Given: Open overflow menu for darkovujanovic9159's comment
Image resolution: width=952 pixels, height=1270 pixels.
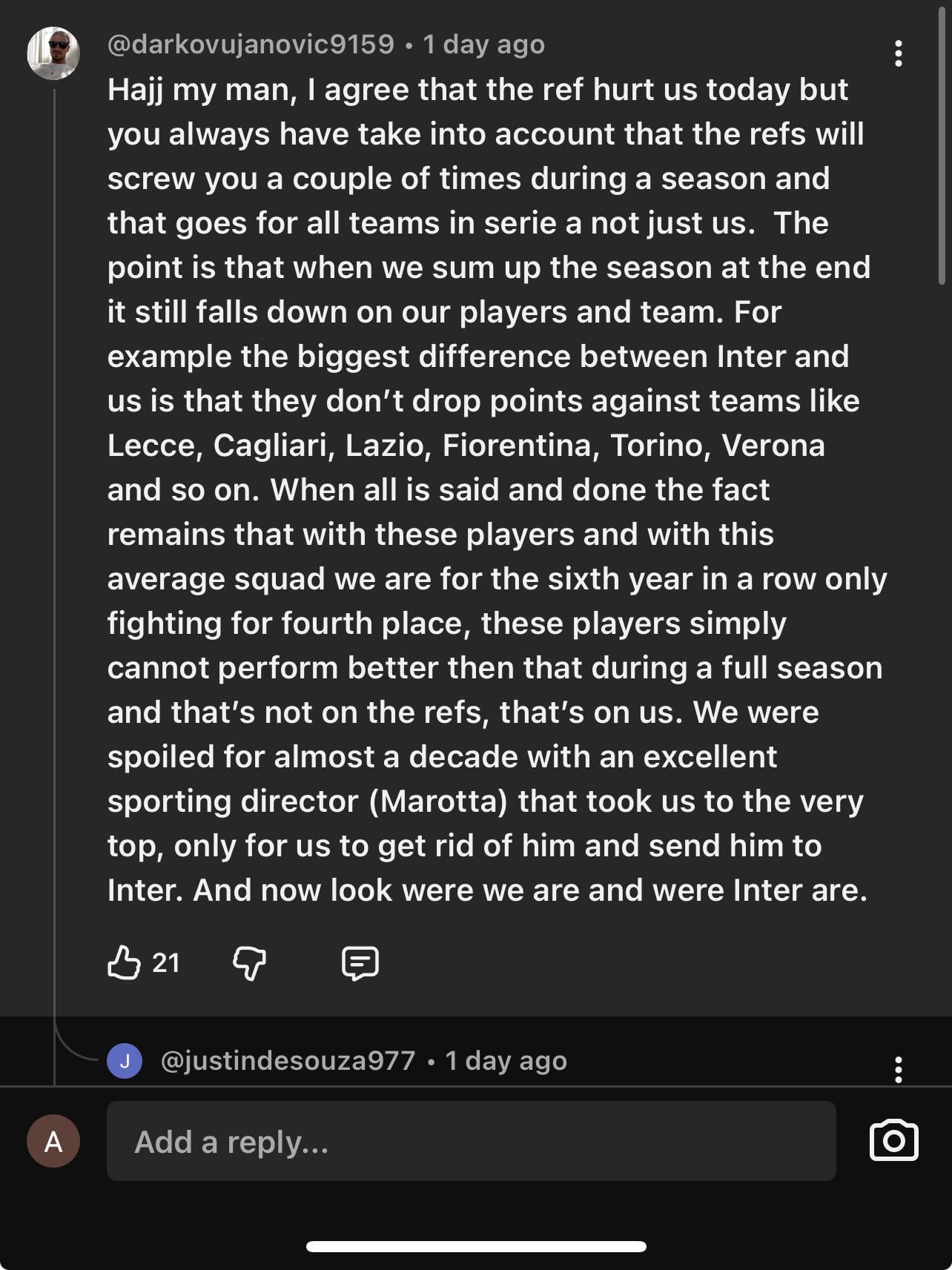Looking at the screenshot, I should point(898,53).
